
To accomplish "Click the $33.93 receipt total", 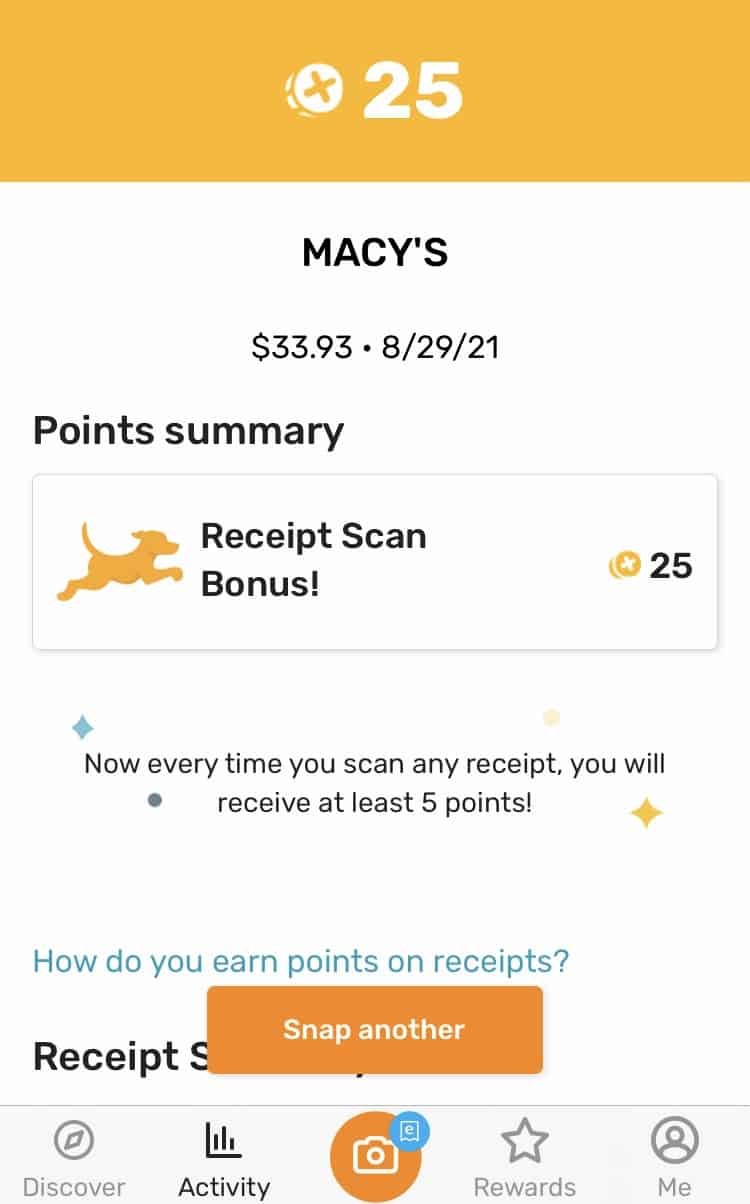I will (x=300, y=347).
